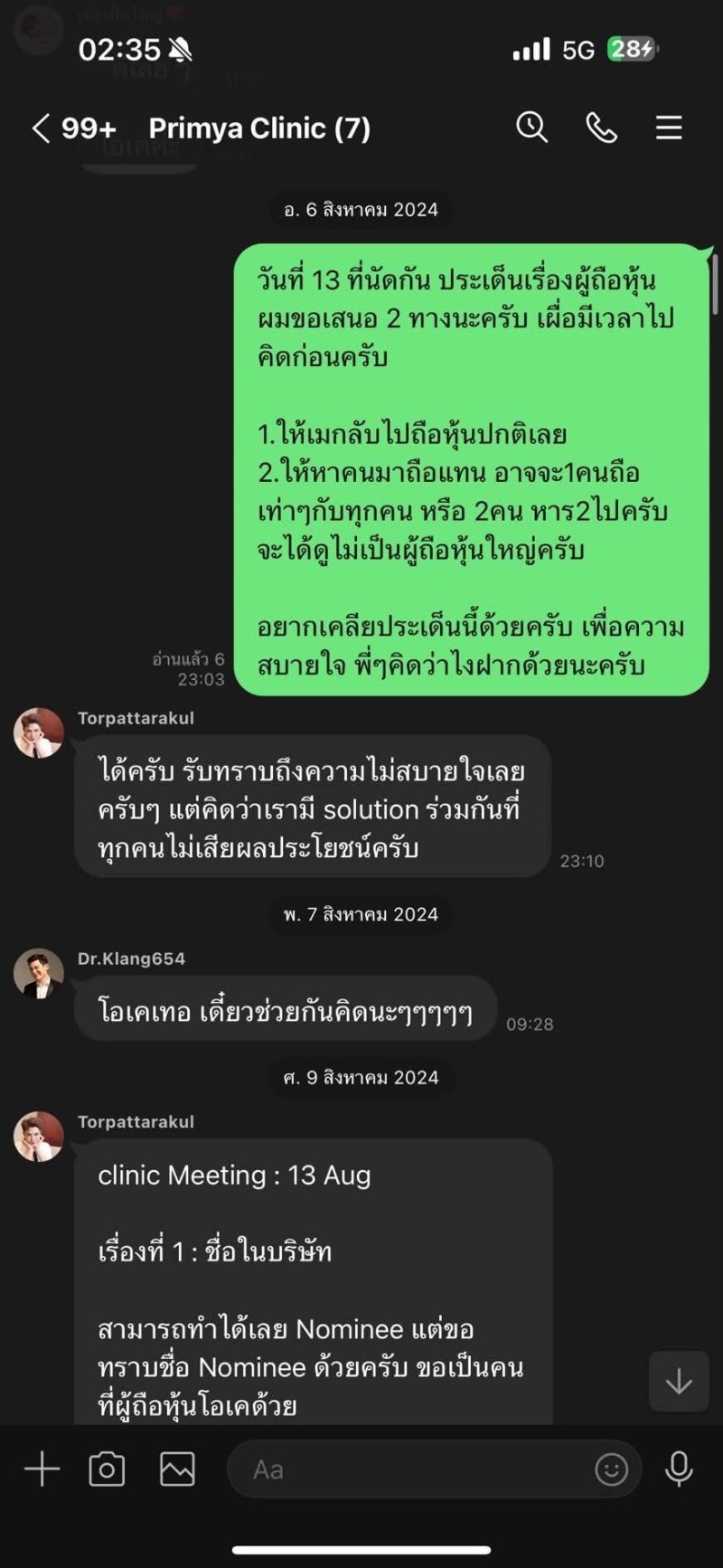Viewport: 723px width, 1568px height.
Task: Go back to the chat list
Action: 42,128
